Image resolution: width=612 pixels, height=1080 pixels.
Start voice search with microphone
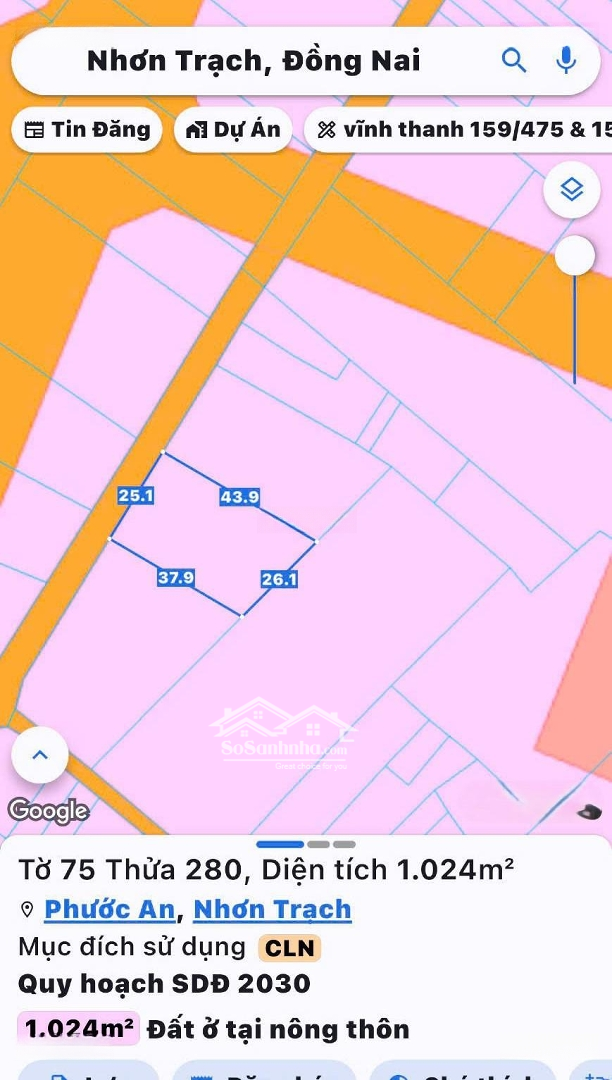566,61
